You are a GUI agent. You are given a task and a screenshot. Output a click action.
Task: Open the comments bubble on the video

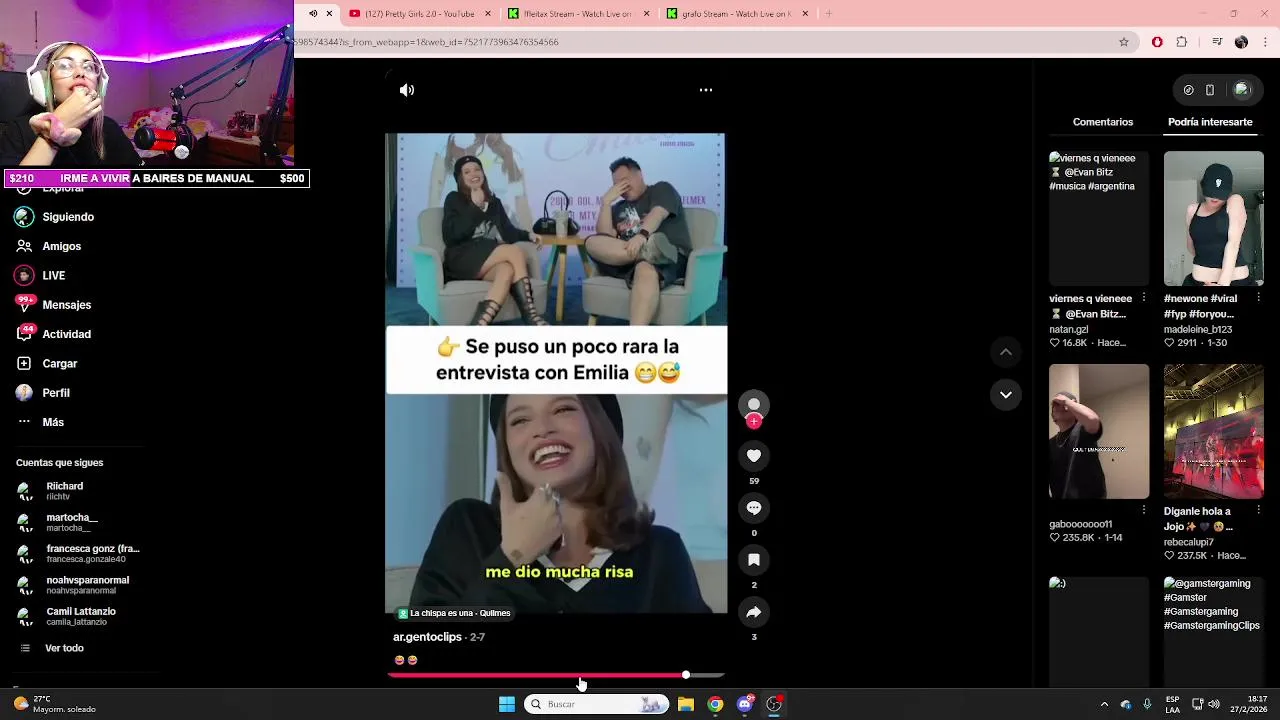pos(754,508)
